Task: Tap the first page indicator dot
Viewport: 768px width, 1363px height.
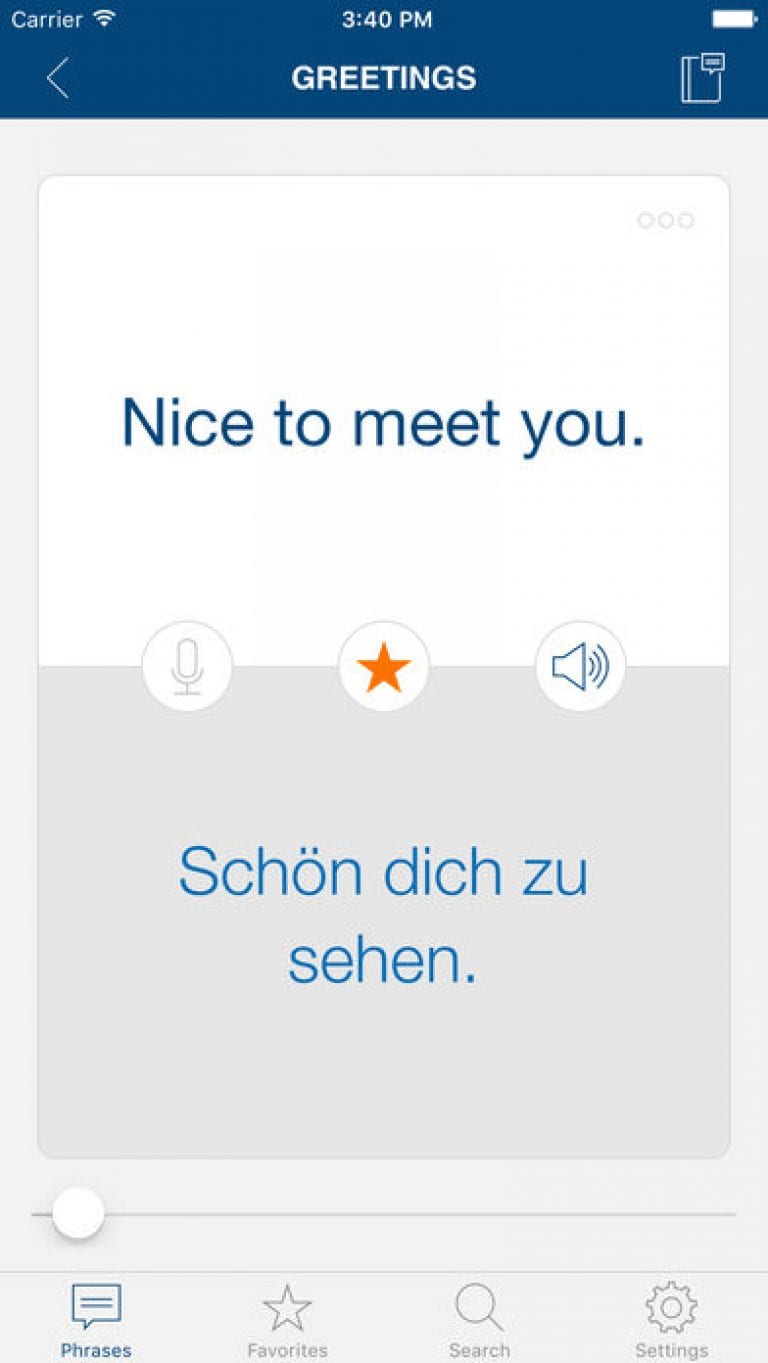Action: [x=644, y=220]
